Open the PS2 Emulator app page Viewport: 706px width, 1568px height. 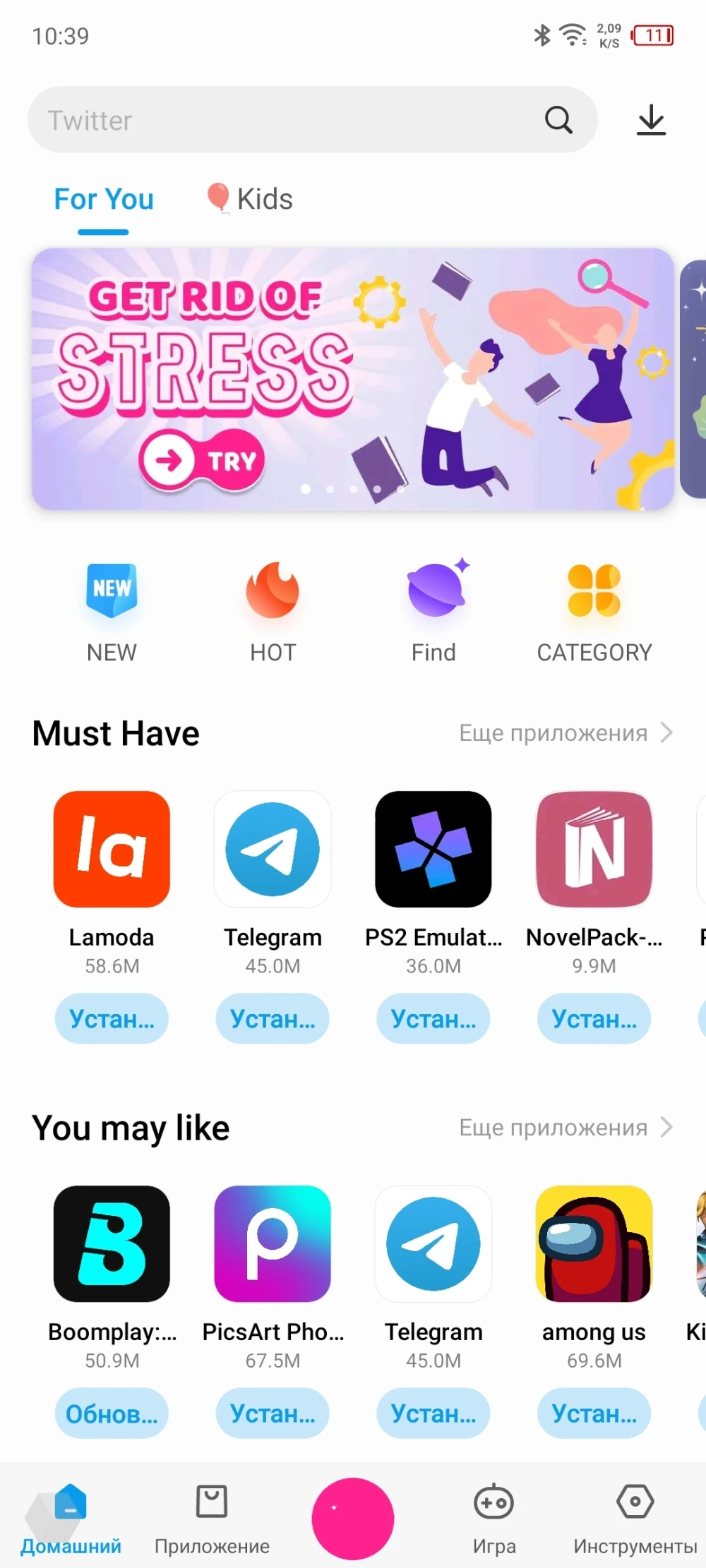[433, 850]
